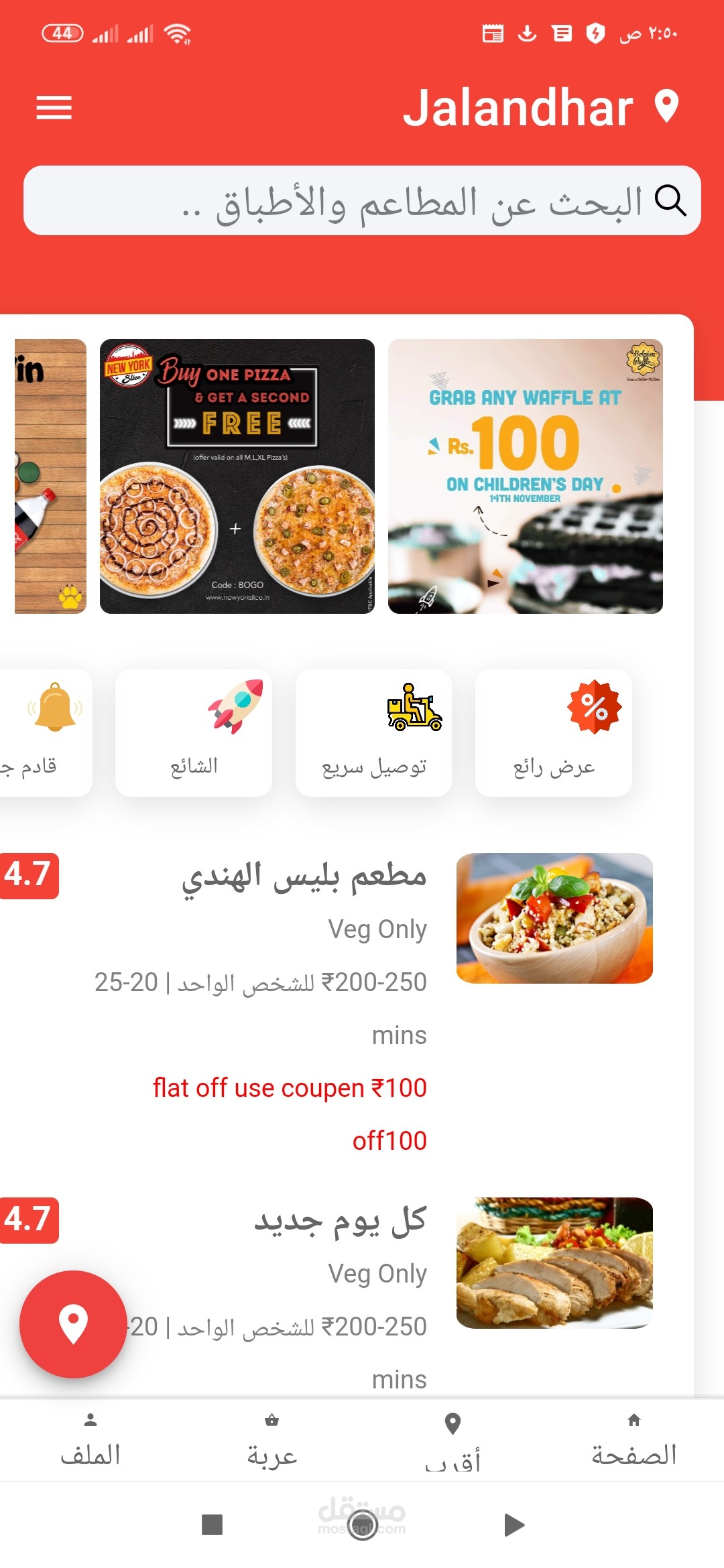
Task: Open the profile section labeled الملف
Action: click(90, 1441)
